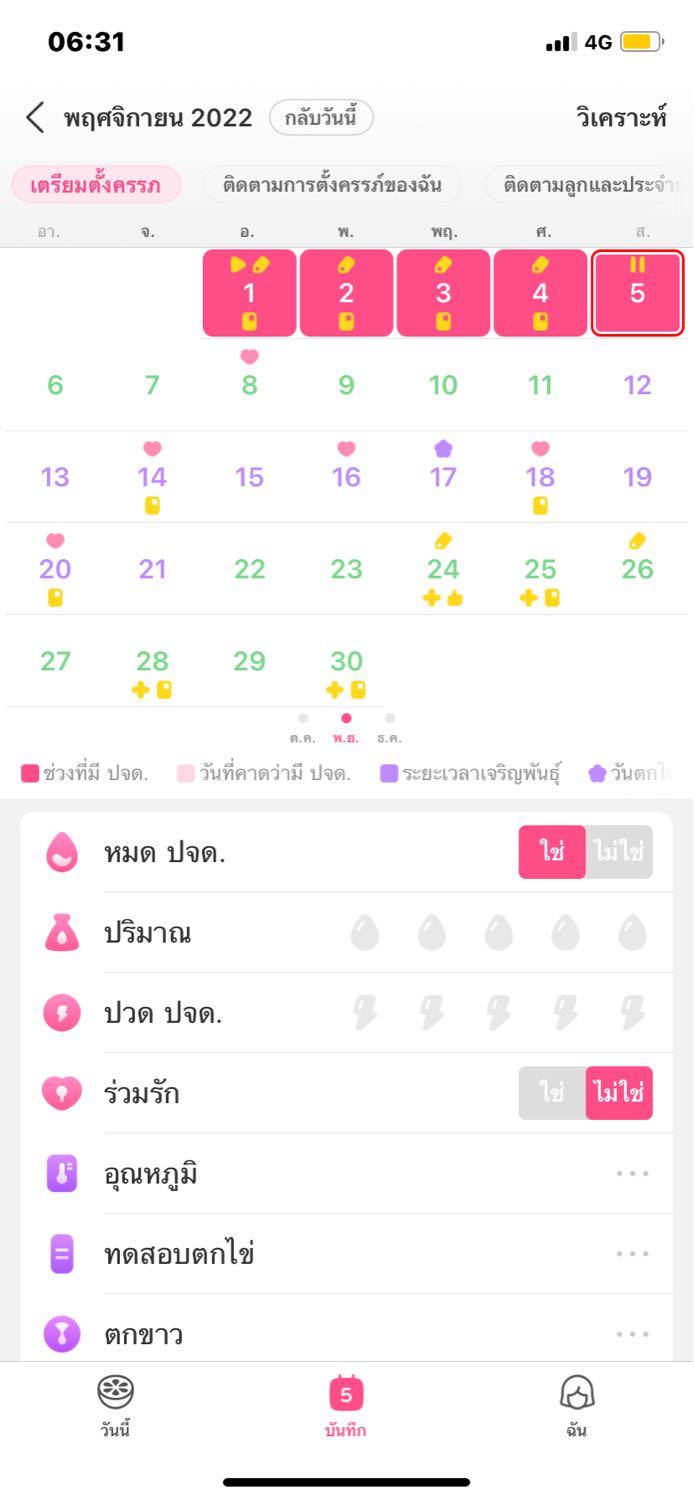Switch to ติดตามการตั้งครรภ์ของฉัน mode
694x1500 pixels.
pyautogui.click(x=333, y=185)
